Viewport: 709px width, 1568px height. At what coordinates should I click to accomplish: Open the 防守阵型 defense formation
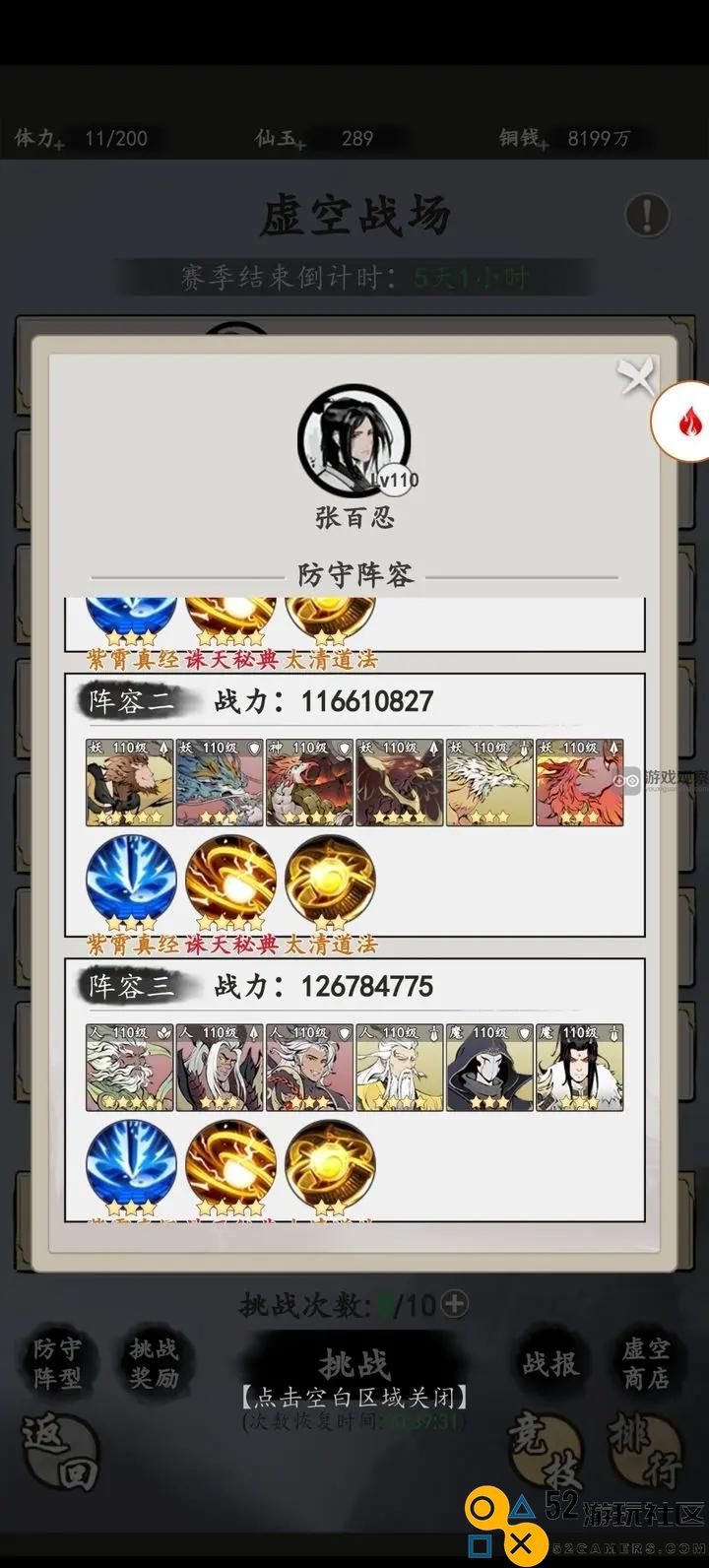tap(57, 1363)
